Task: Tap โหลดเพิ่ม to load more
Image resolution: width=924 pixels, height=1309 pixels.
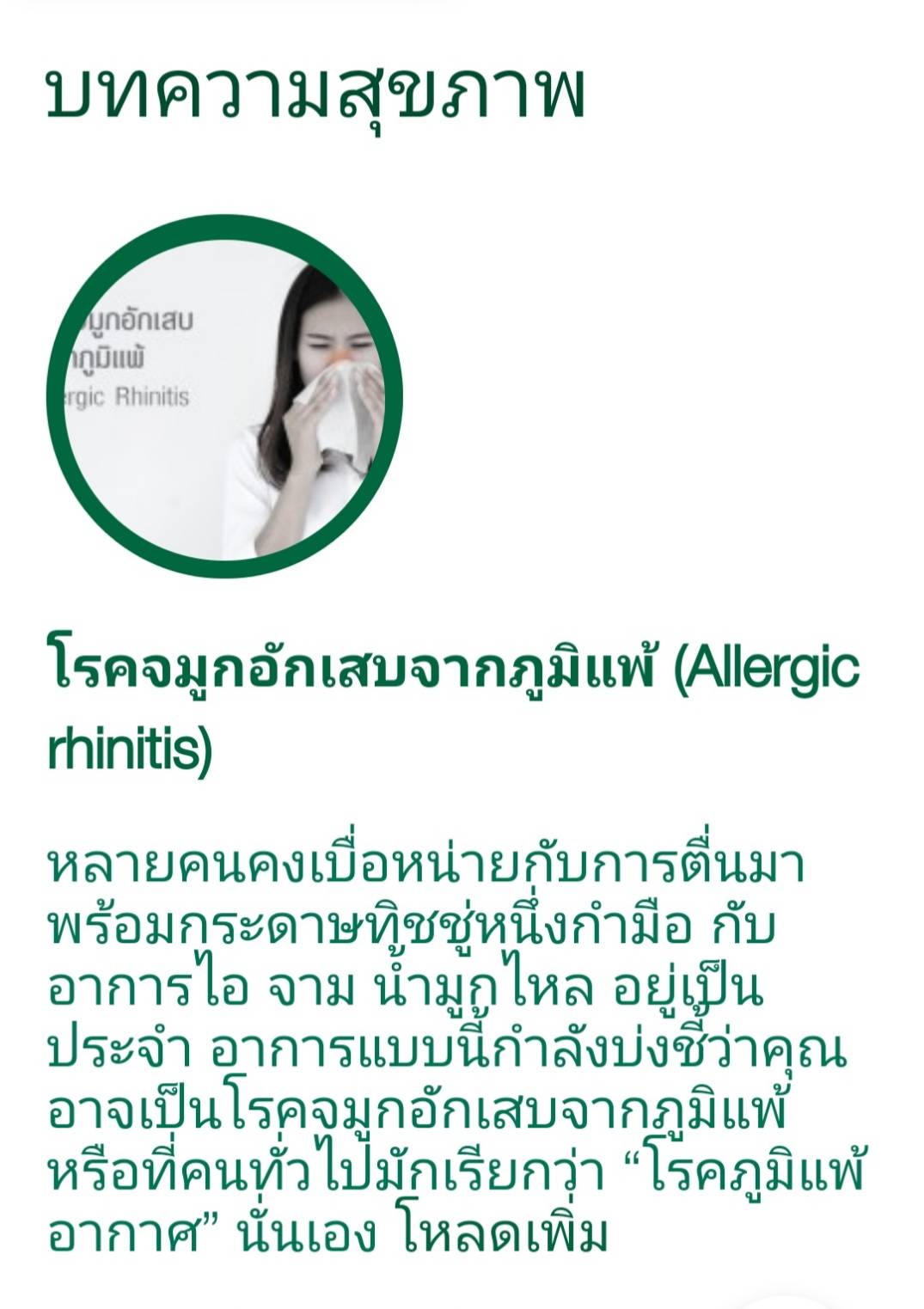Action: click(504, 1235)
